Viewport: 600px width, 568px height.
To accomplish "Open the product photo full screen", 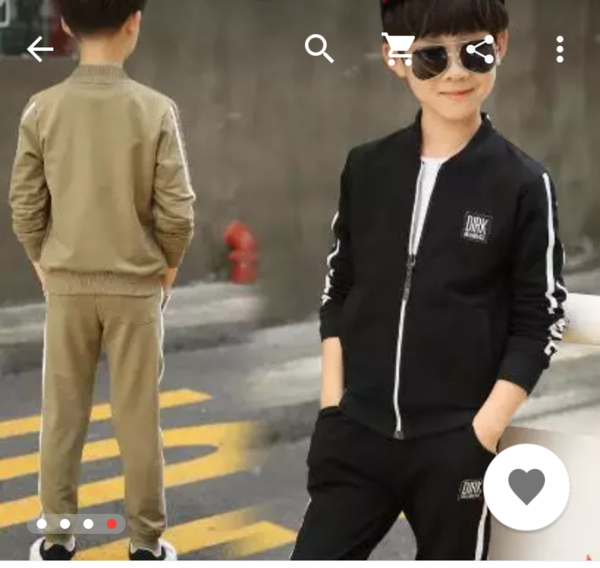I will coord(300,300).
